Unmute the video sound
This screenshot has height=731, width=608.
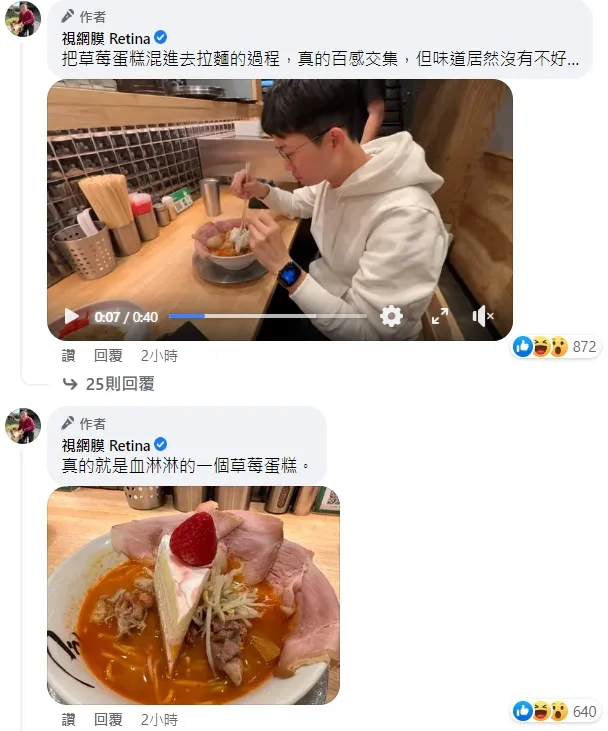tap(483, 317)
